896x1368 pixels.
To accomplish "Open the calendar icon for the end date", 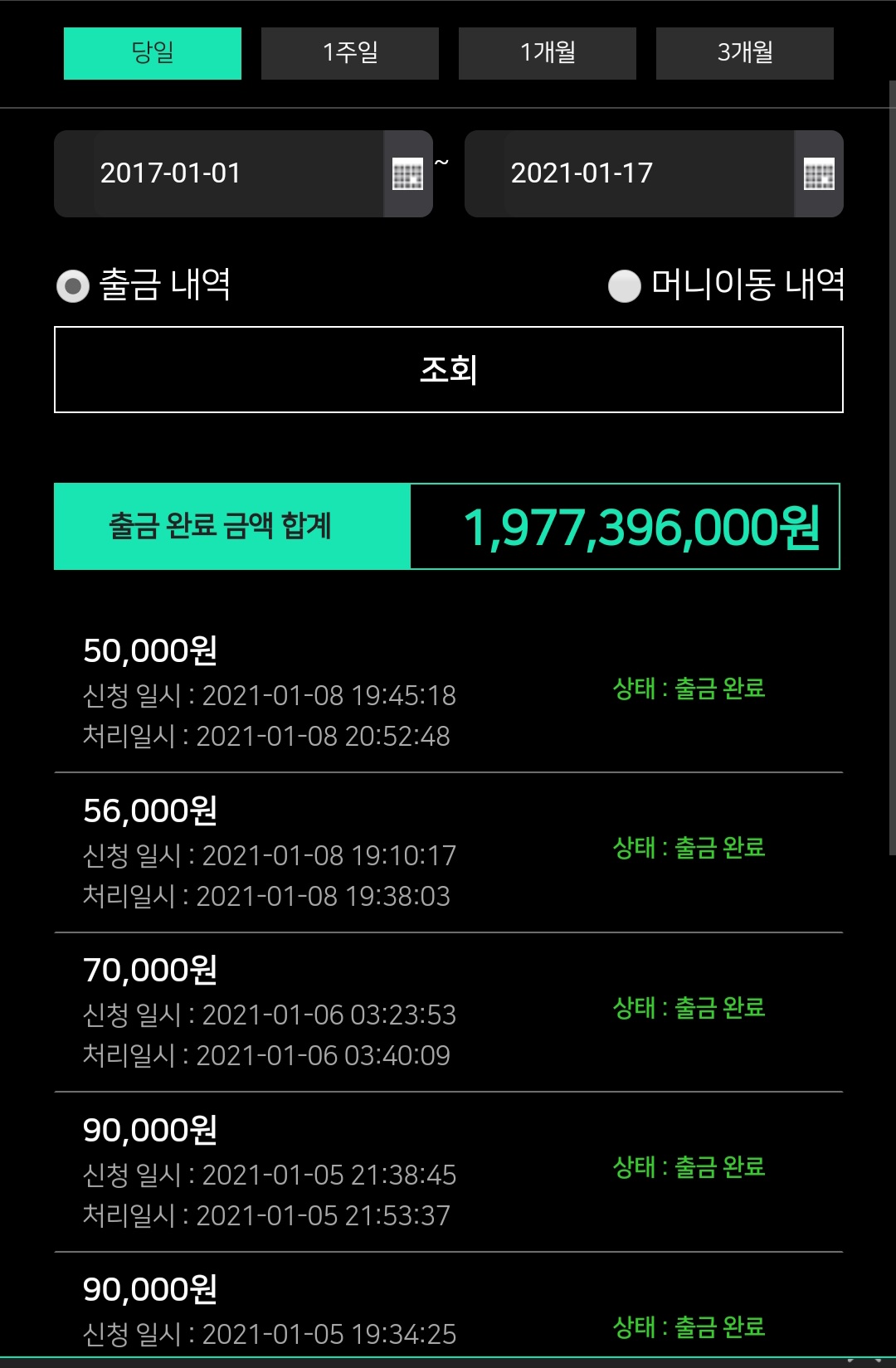I will 819,174.
